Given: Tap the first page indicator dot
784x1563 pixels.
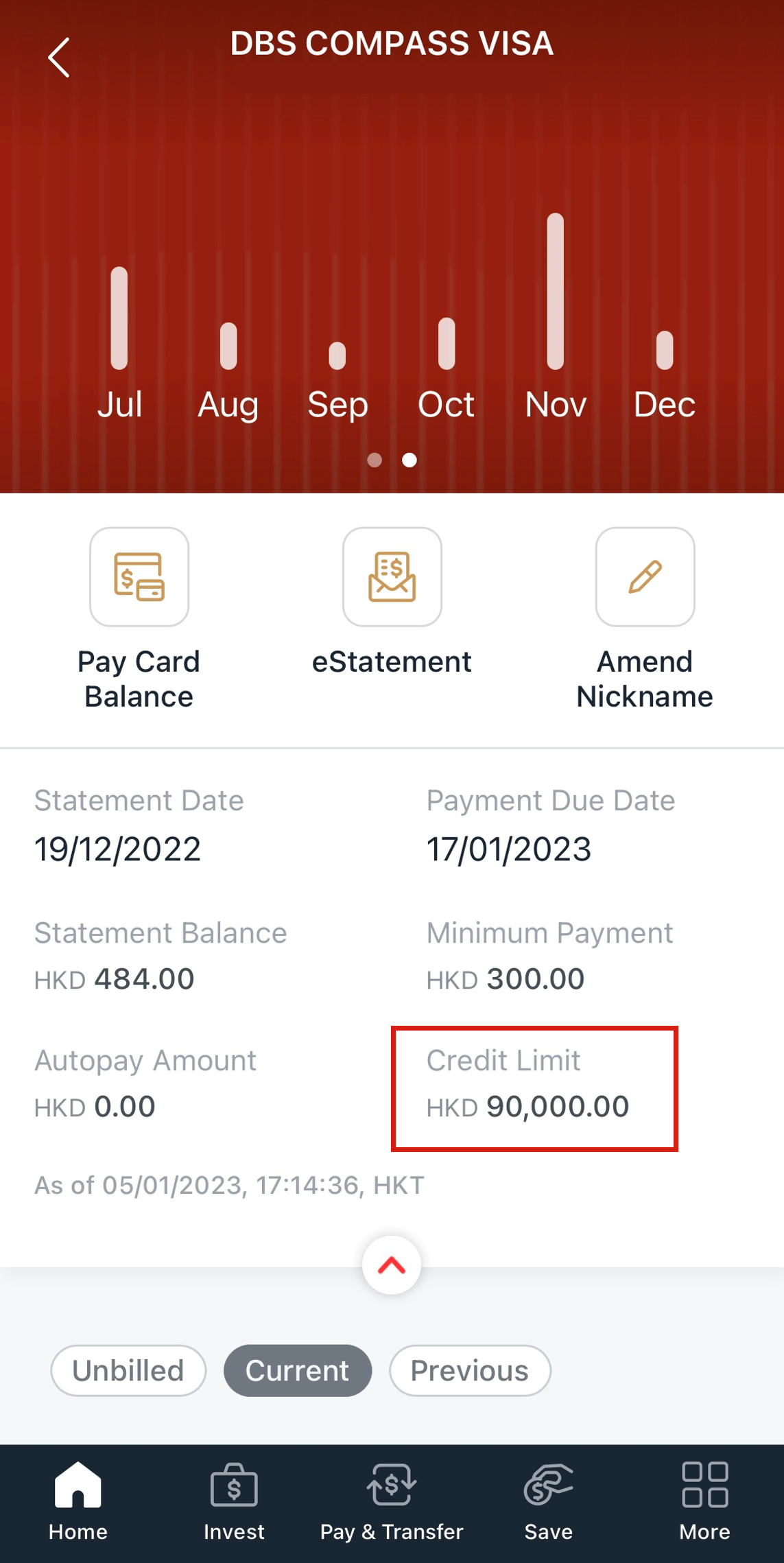Looking at the screenshot, I should pyautogui.click(x=375, y=460).
